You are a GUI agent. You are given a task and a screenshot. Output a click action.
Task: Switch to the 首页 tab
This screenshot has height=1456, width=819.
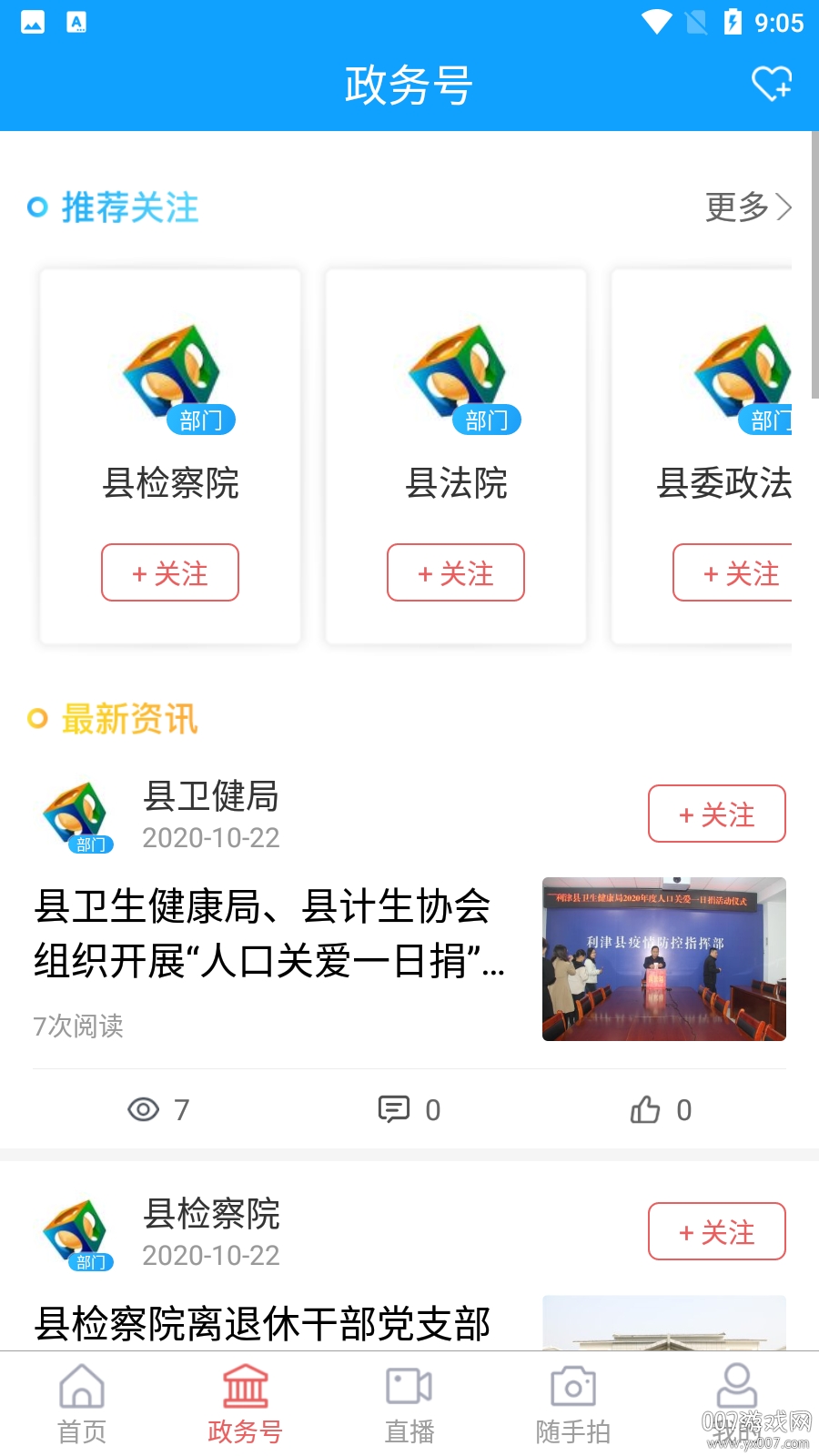click(x=82, y=1404)
